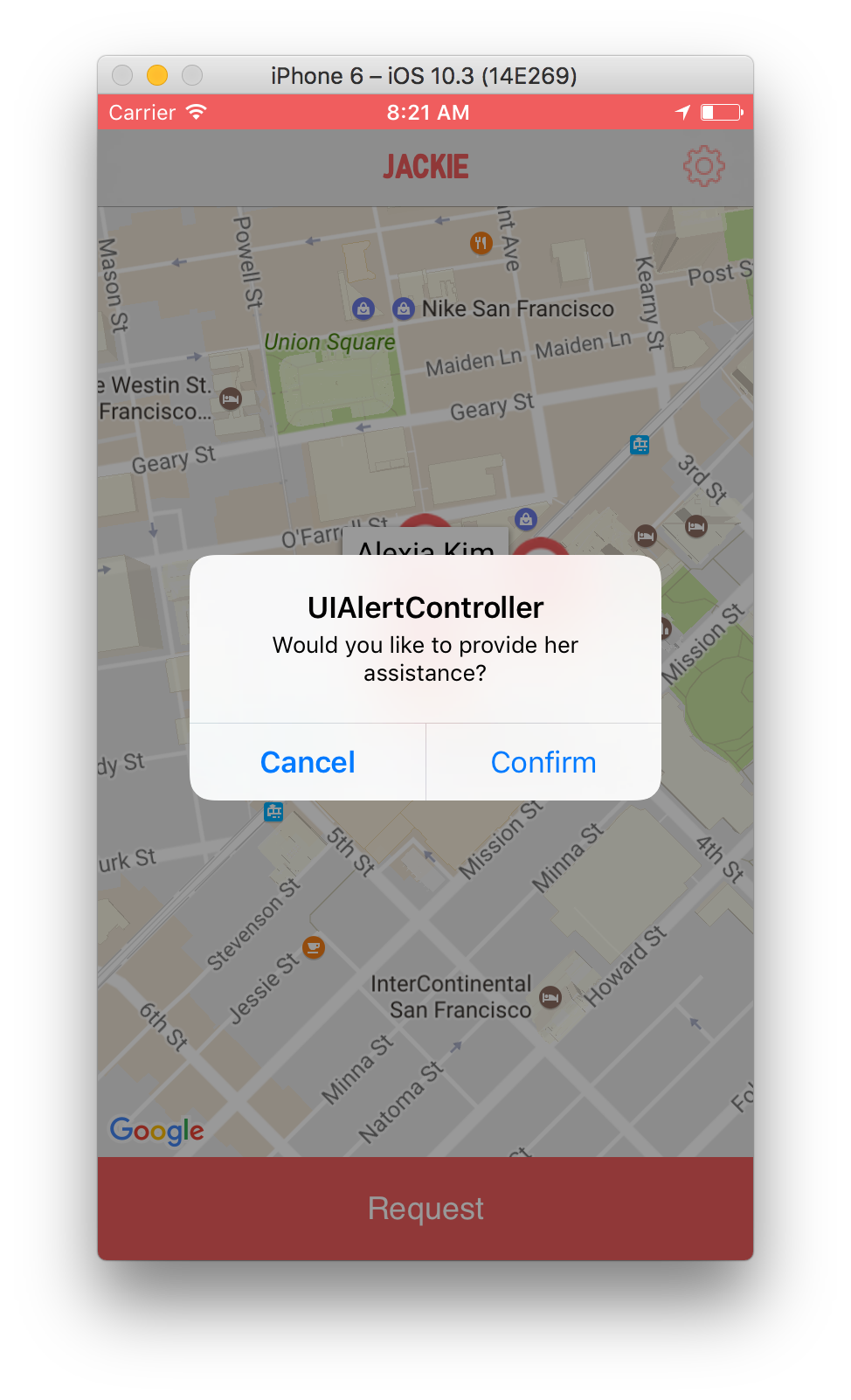This screenshot has height=1400, width=851.
Task: Open the settings gear icon
Action: 703,166
